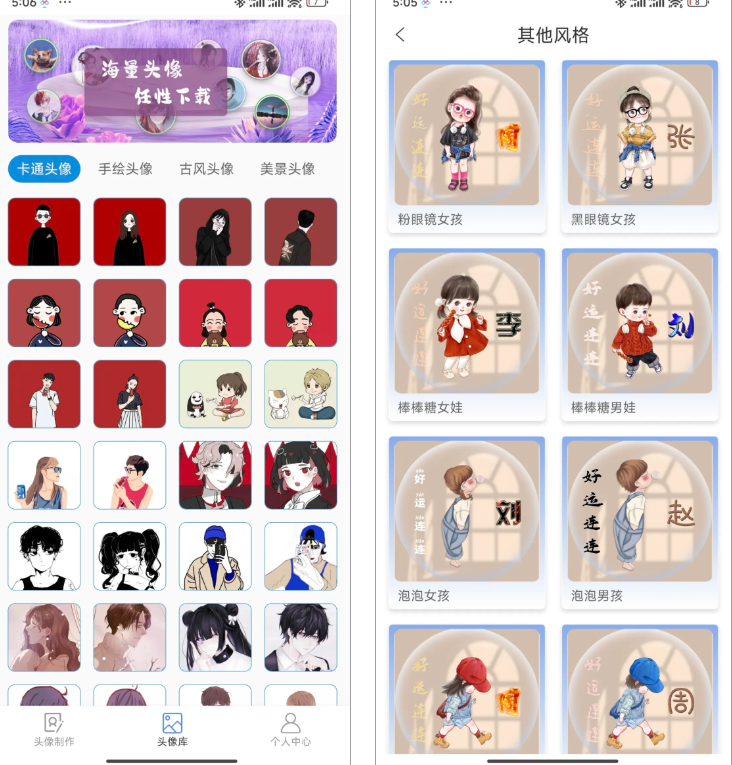Open the 黑眼镜女孩 avatar card

[x=640, y=145]
